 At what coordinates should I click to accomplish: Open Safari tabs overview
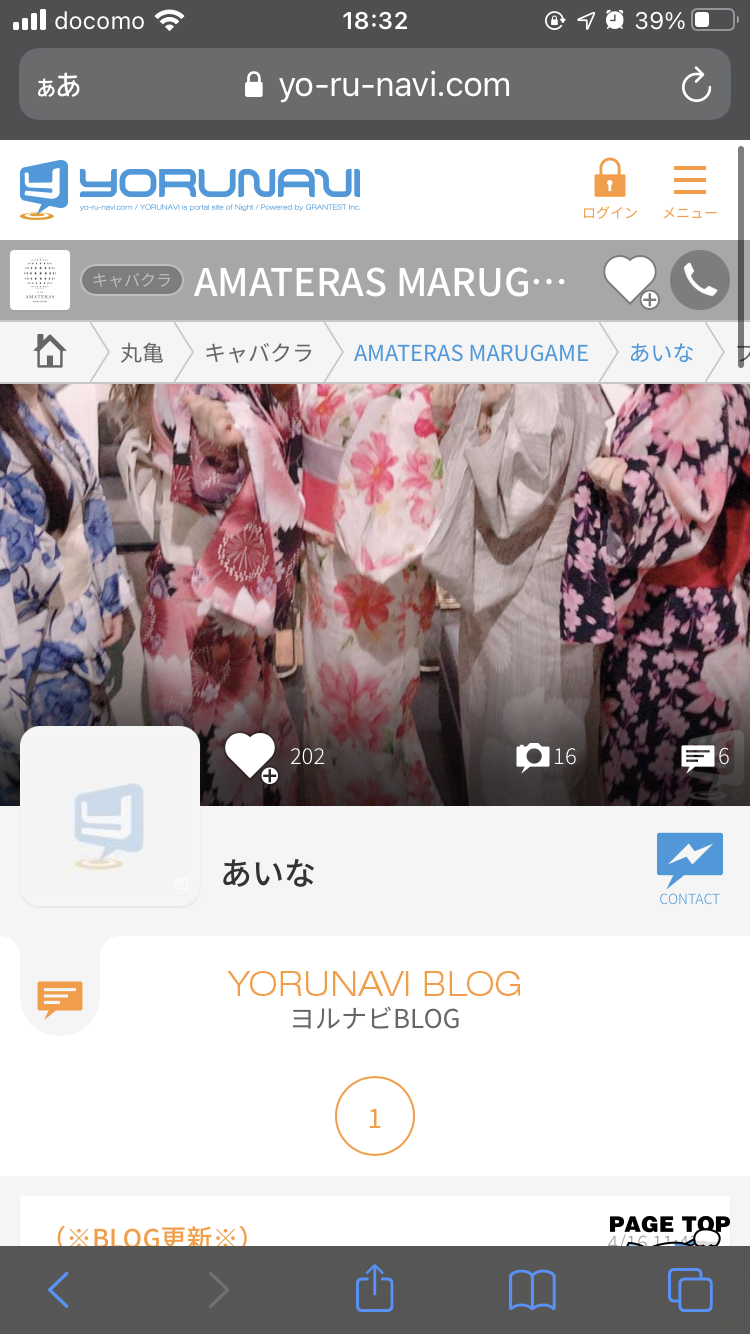tap(690, 1290)
